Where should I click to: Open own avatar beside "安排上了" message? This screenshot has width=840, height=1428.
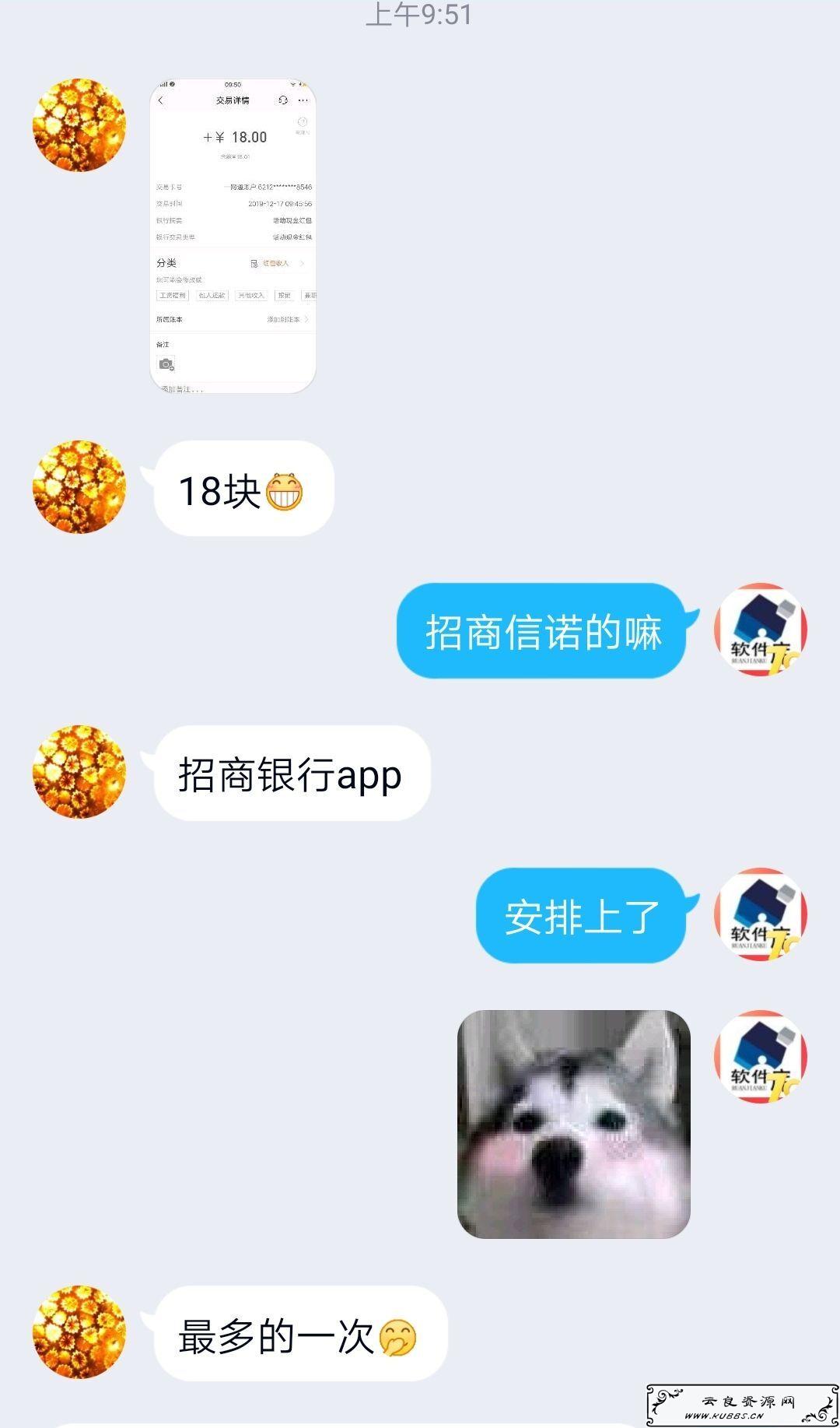(761, 914)
